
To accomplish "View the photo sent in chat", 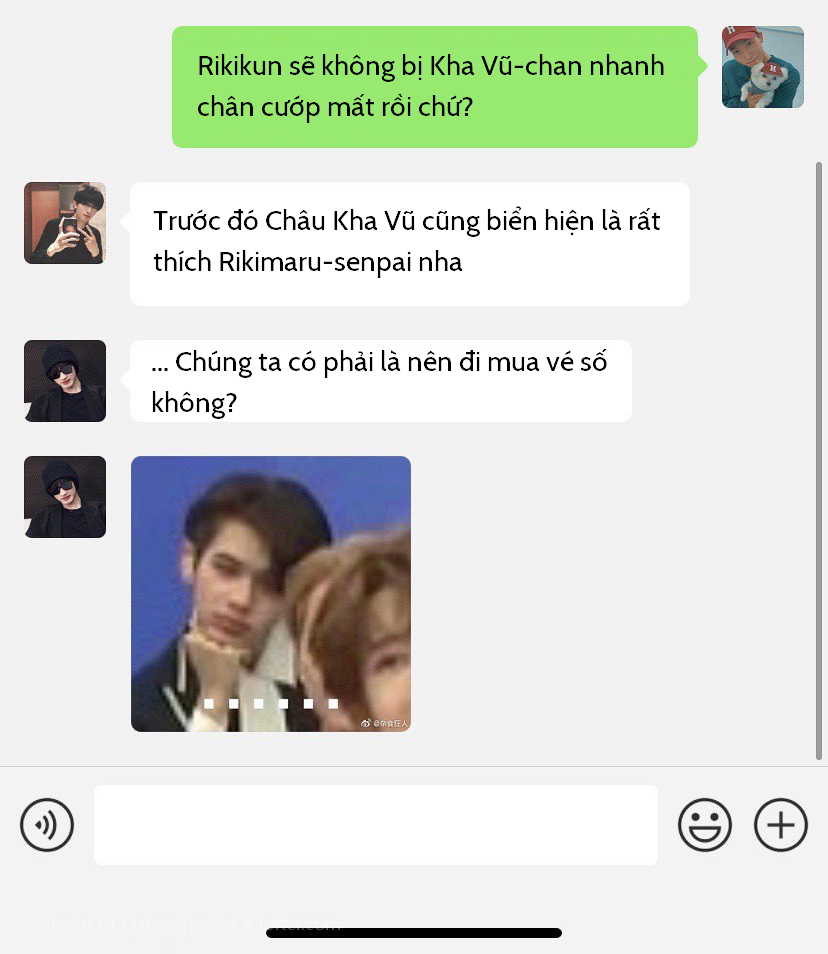I will (x=270, y=593).
